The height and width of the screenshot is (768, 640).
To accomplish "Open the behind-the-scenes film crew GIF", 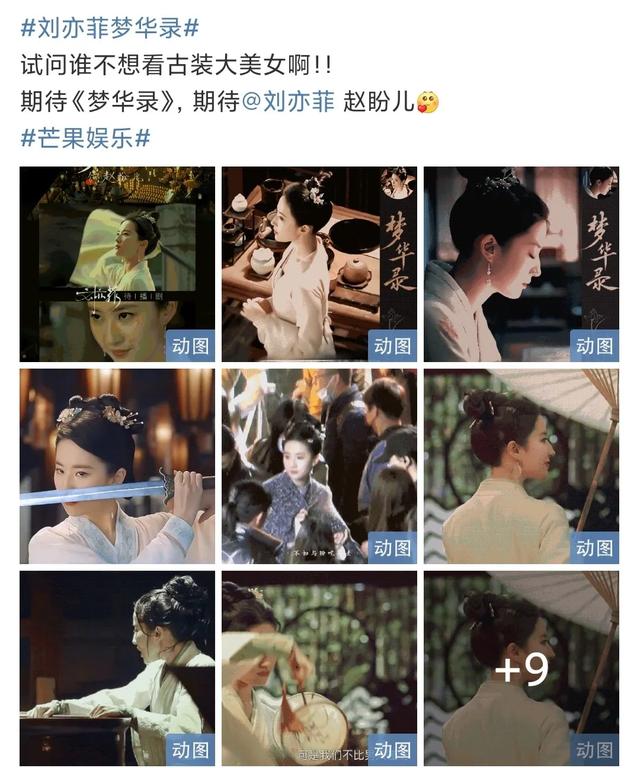I will 319,466.
